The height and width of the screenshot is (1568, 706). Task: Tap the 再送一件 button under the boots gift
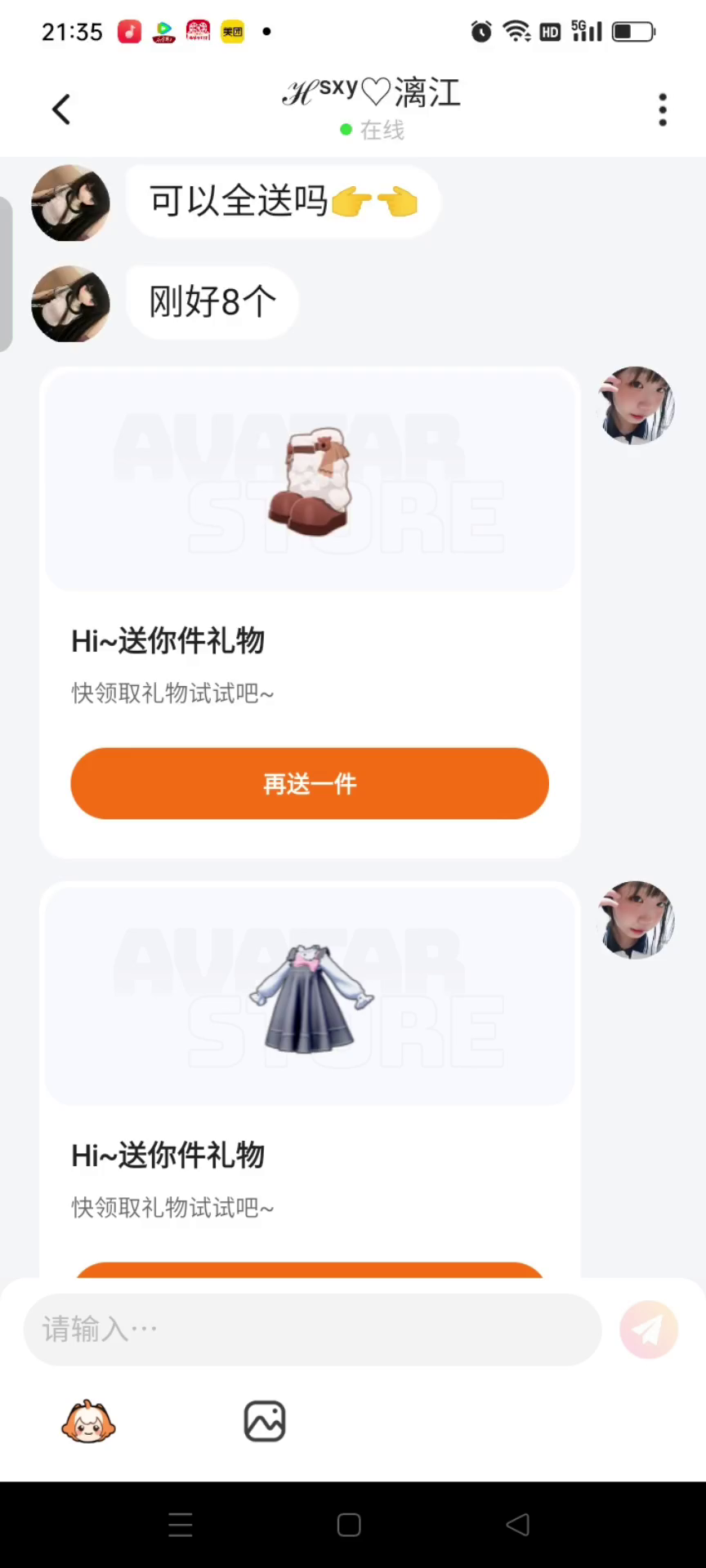[310, 783]
